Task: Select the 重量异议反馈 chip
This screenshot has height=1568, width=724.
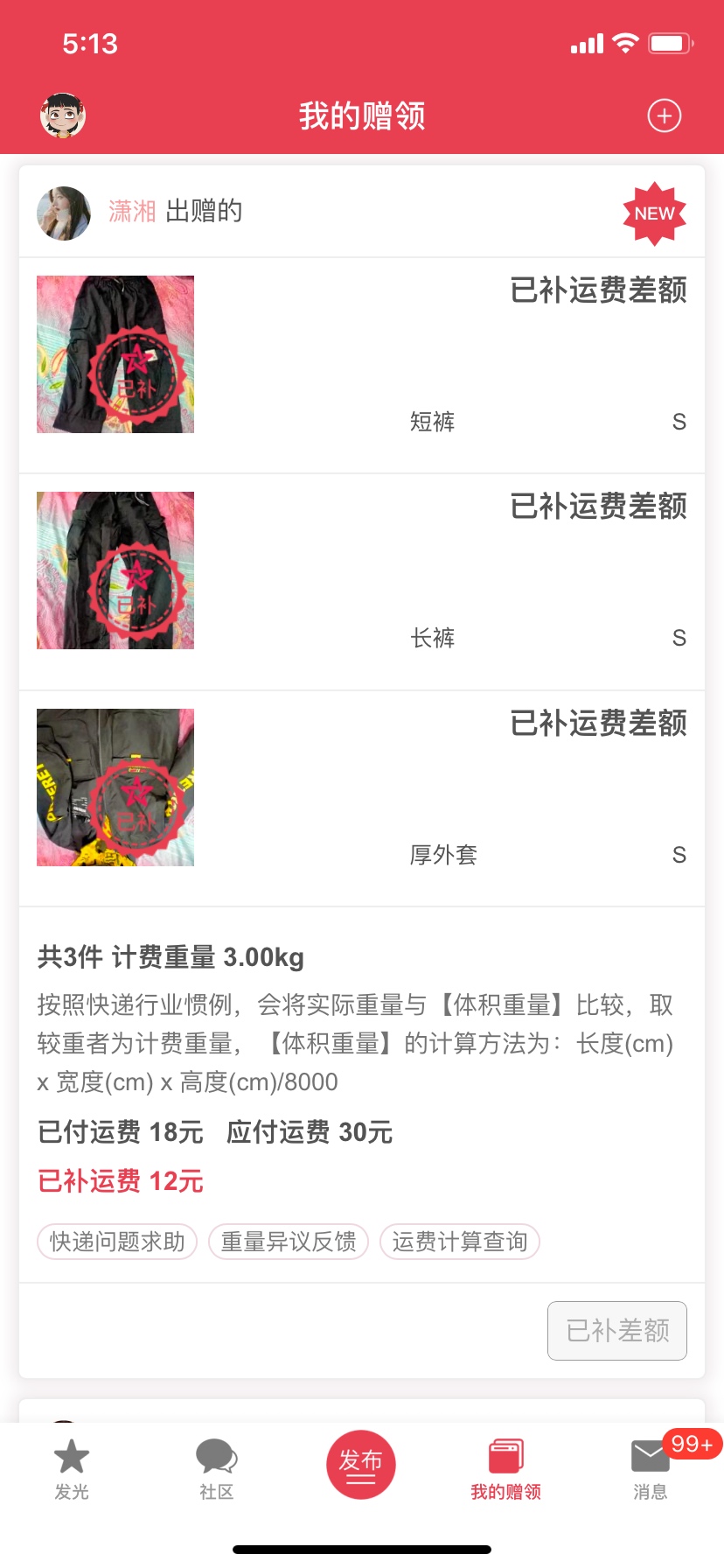Action: pyautogui.click(x=289, y=1242)
